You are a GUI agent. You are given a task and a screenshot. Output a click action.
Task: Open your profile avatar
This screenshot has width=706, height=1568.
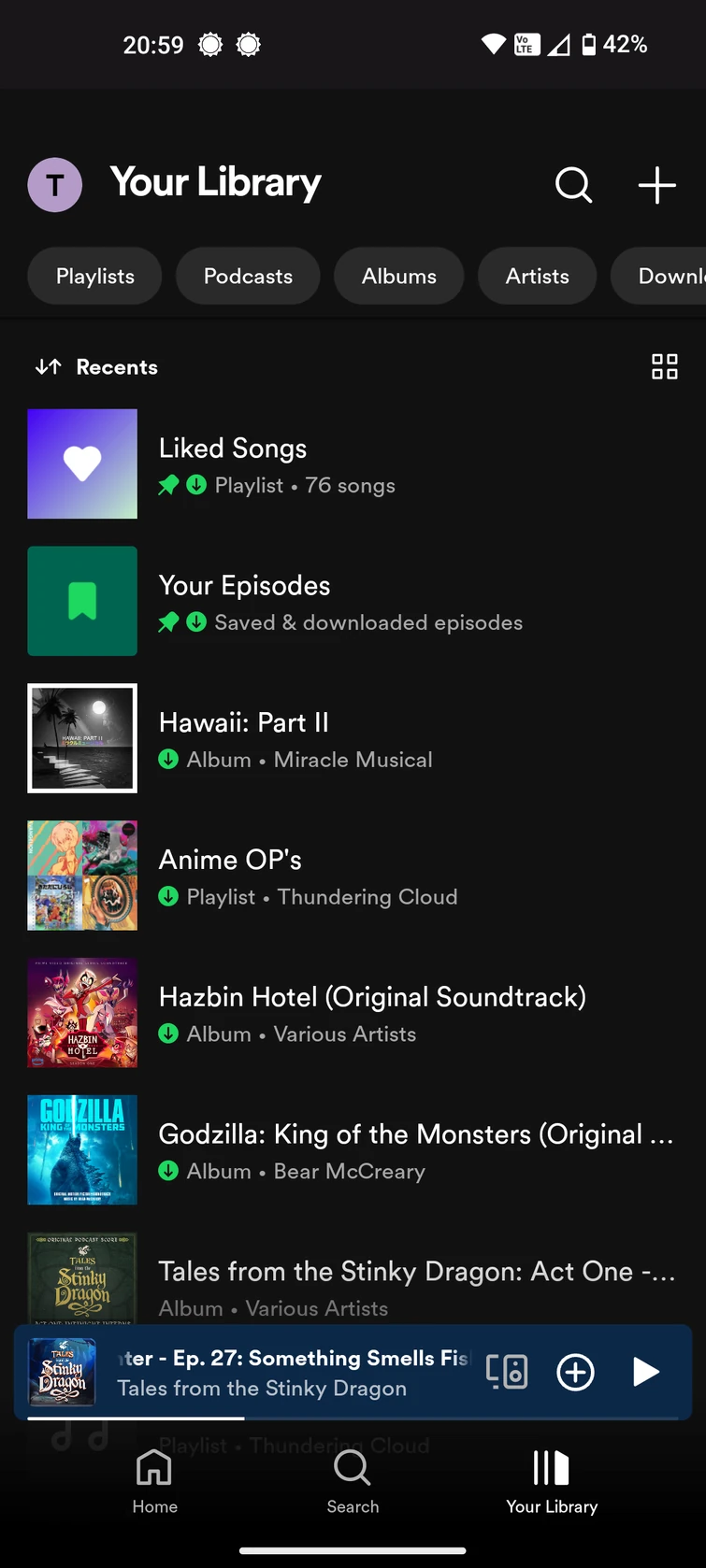54,185
